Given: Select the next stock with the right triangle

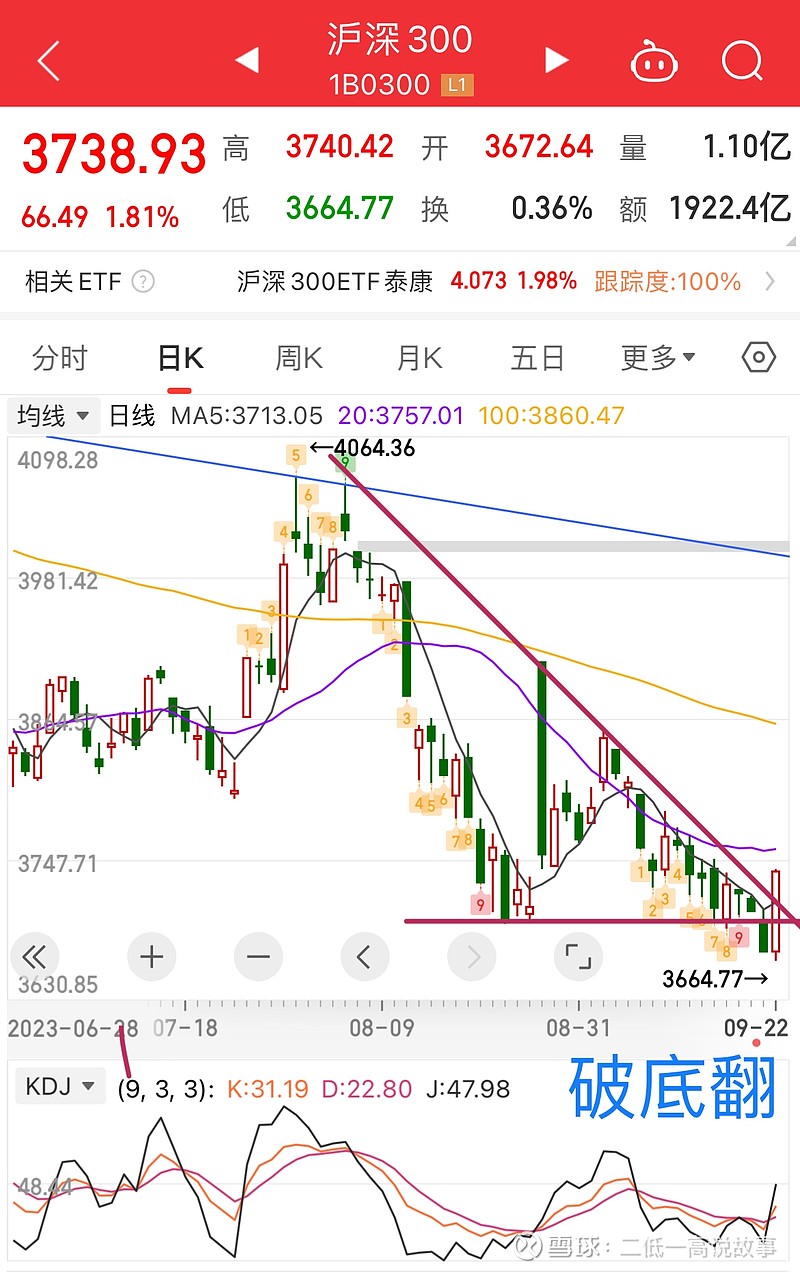Looking at the screenshot, I should [556, 59].
